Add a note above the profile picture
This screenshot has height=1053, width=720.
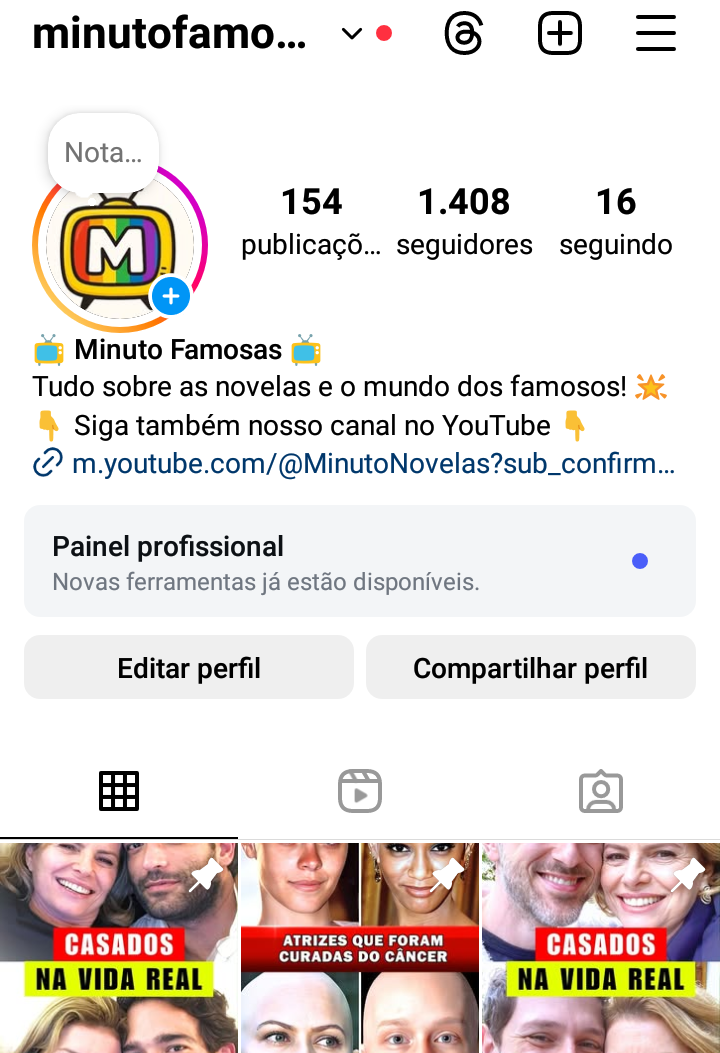(x=103, y=153)
